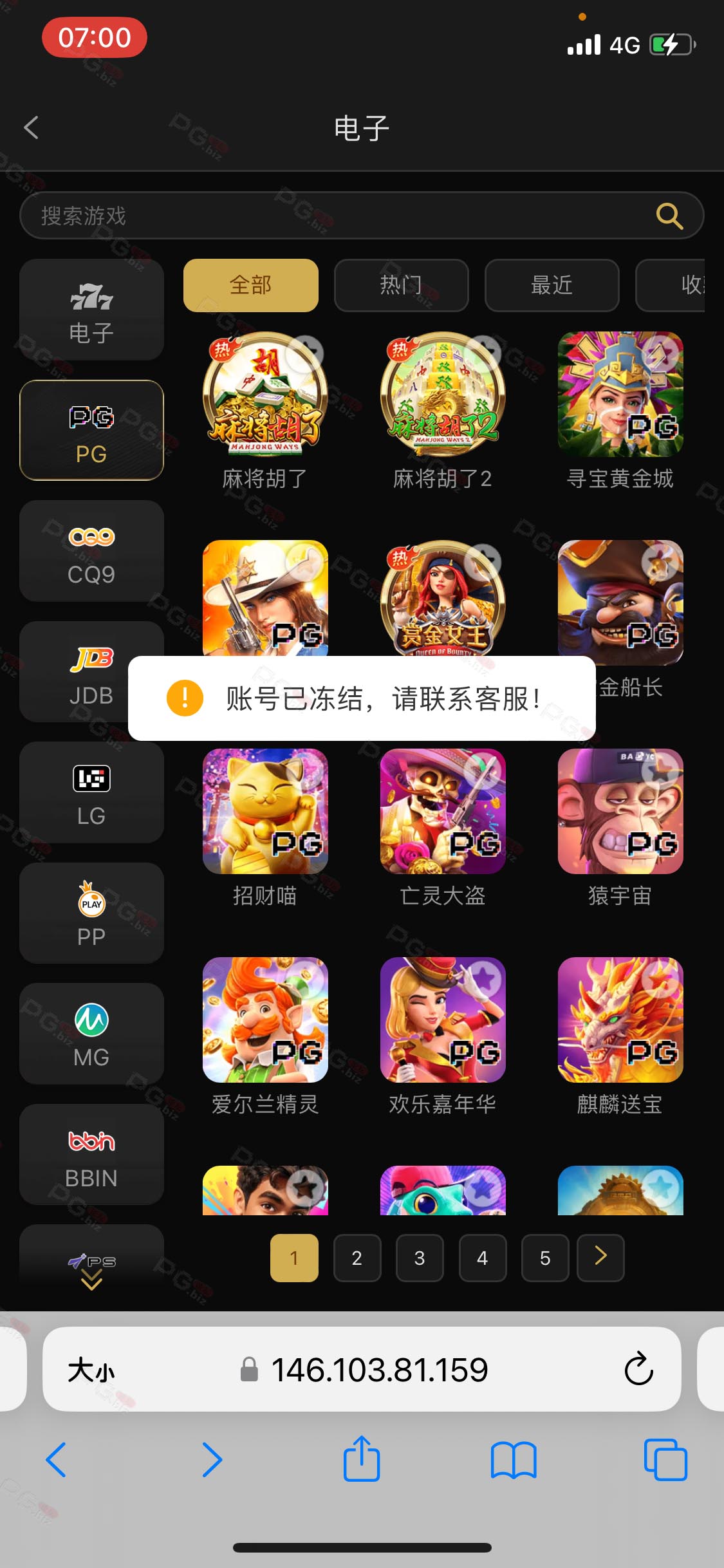Viewport: 724px width, 1568px height.
Task: Reload the page in Safari
Action: (638, 1369)
